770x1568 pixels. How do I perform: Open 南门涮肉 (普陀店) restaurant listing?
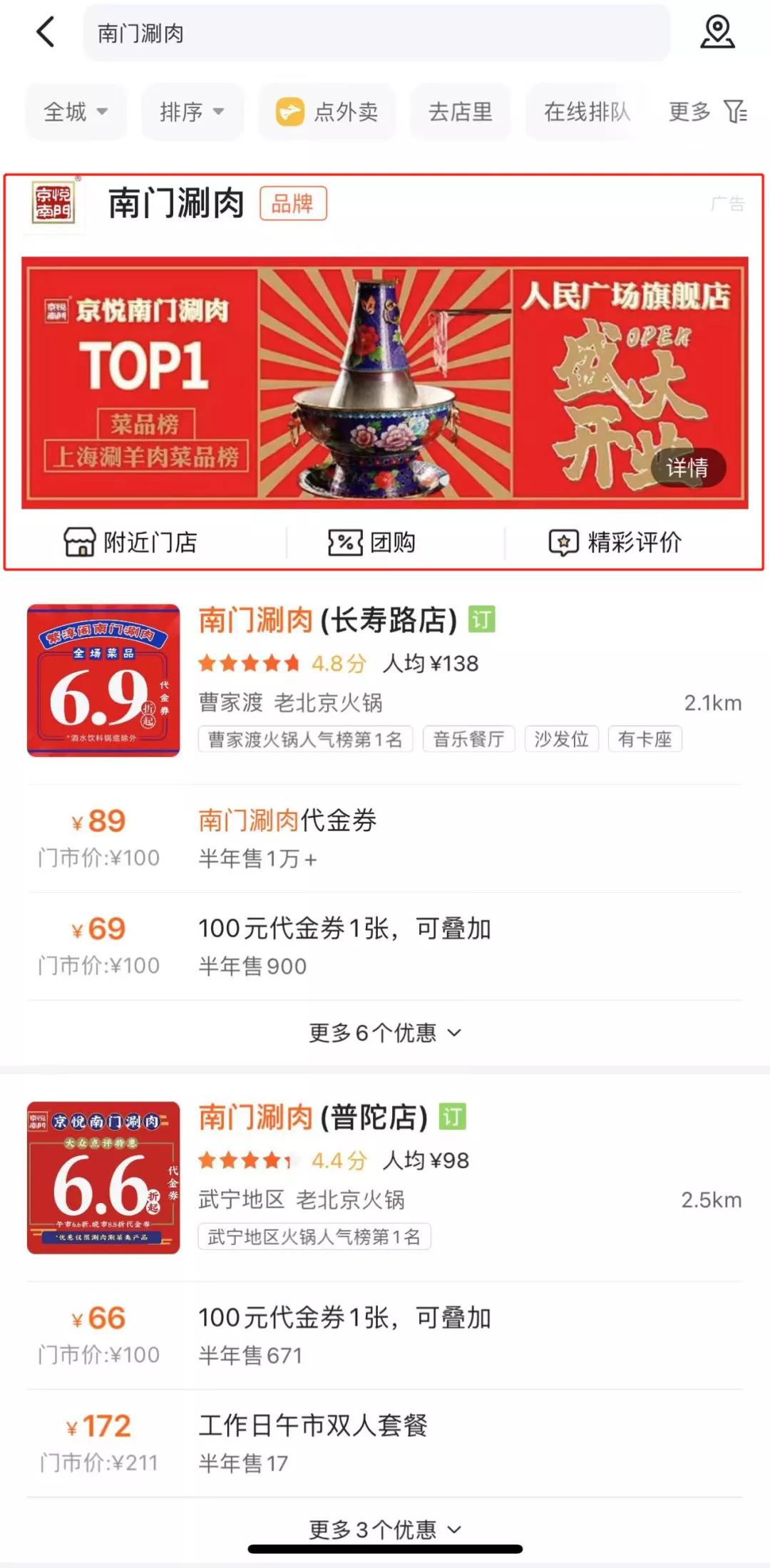coord(313,1117)
